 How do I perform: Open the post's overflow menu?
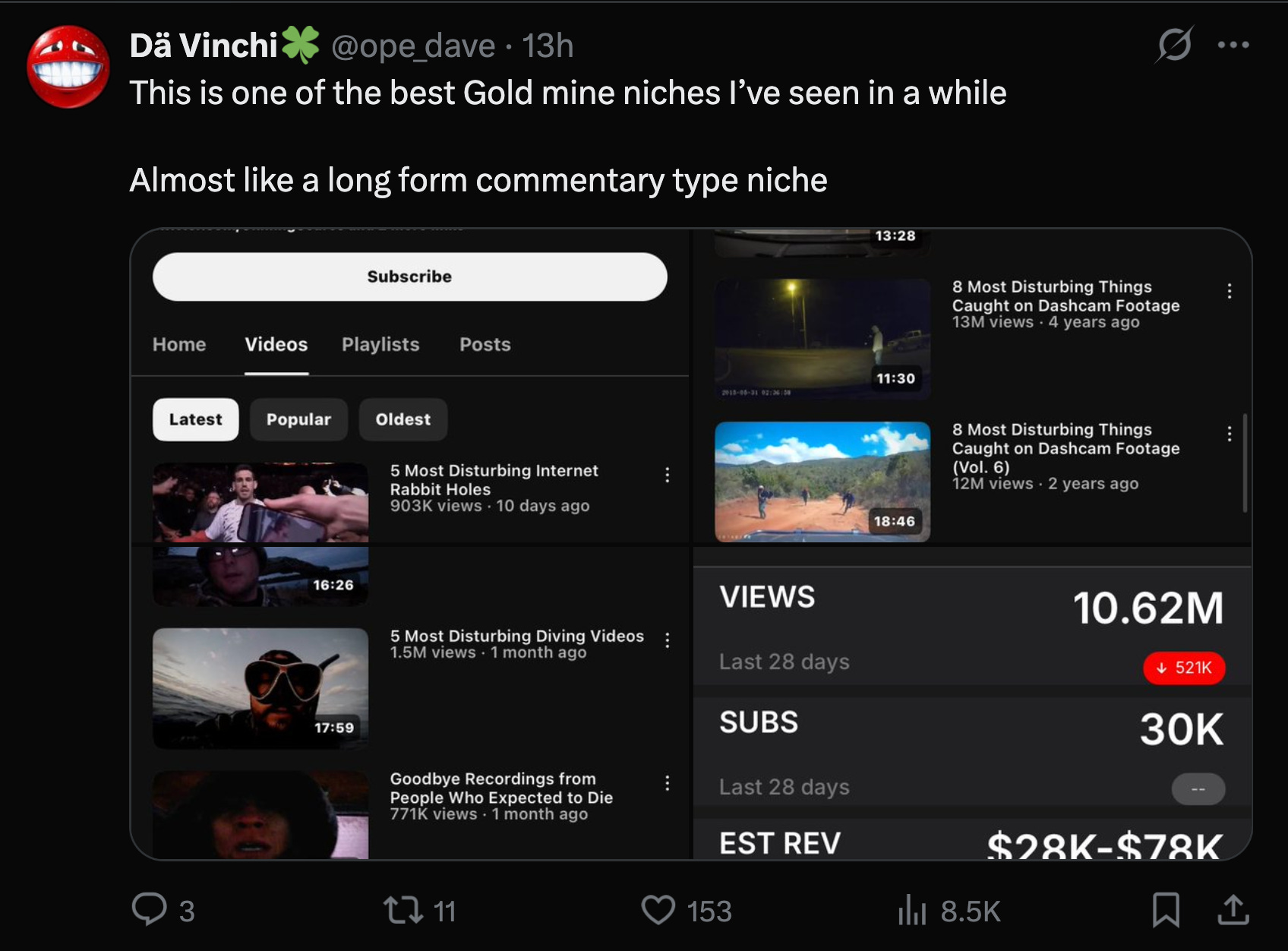click(1233, 45)
